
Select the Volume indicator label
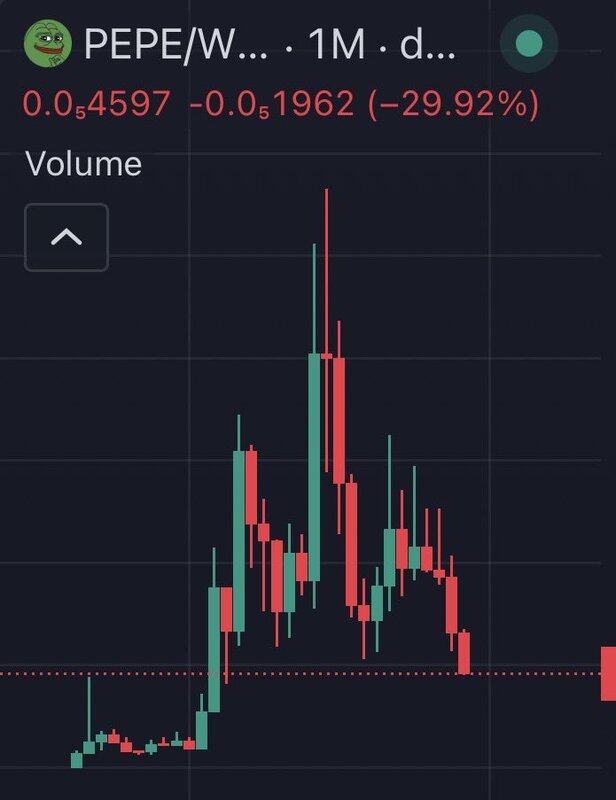coord(83,163)
